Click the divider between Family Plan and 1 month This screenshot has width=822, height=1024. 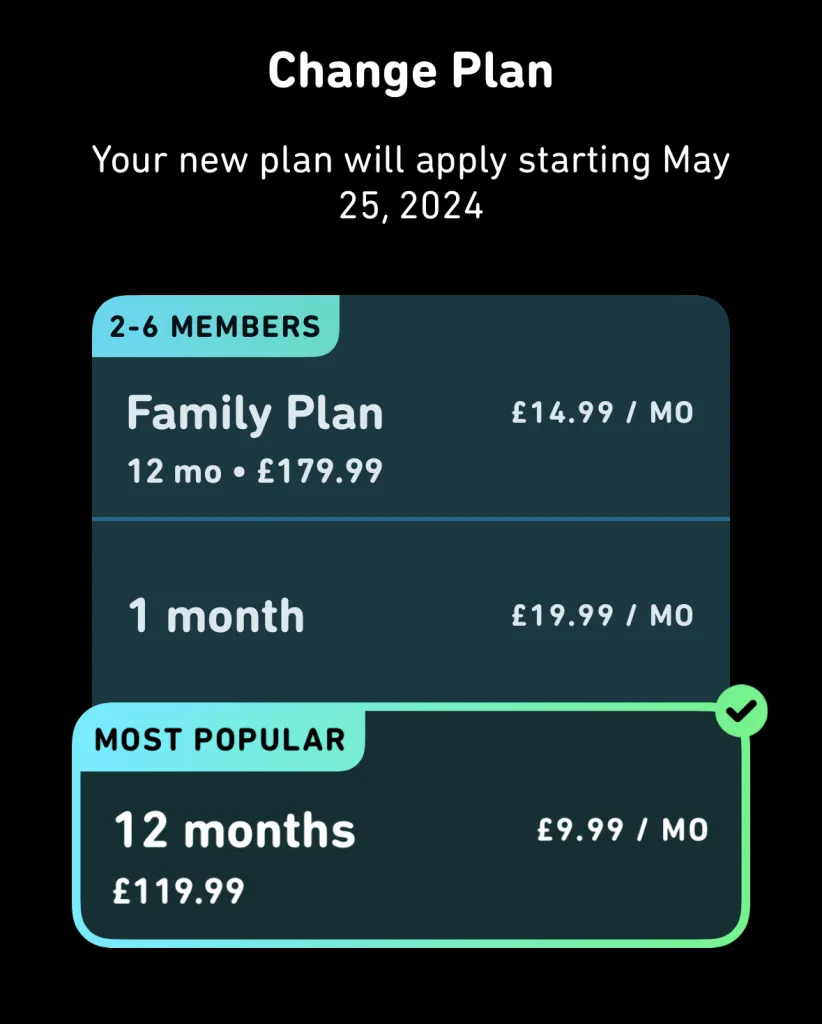pyautogui.click(x=410, y=519)
